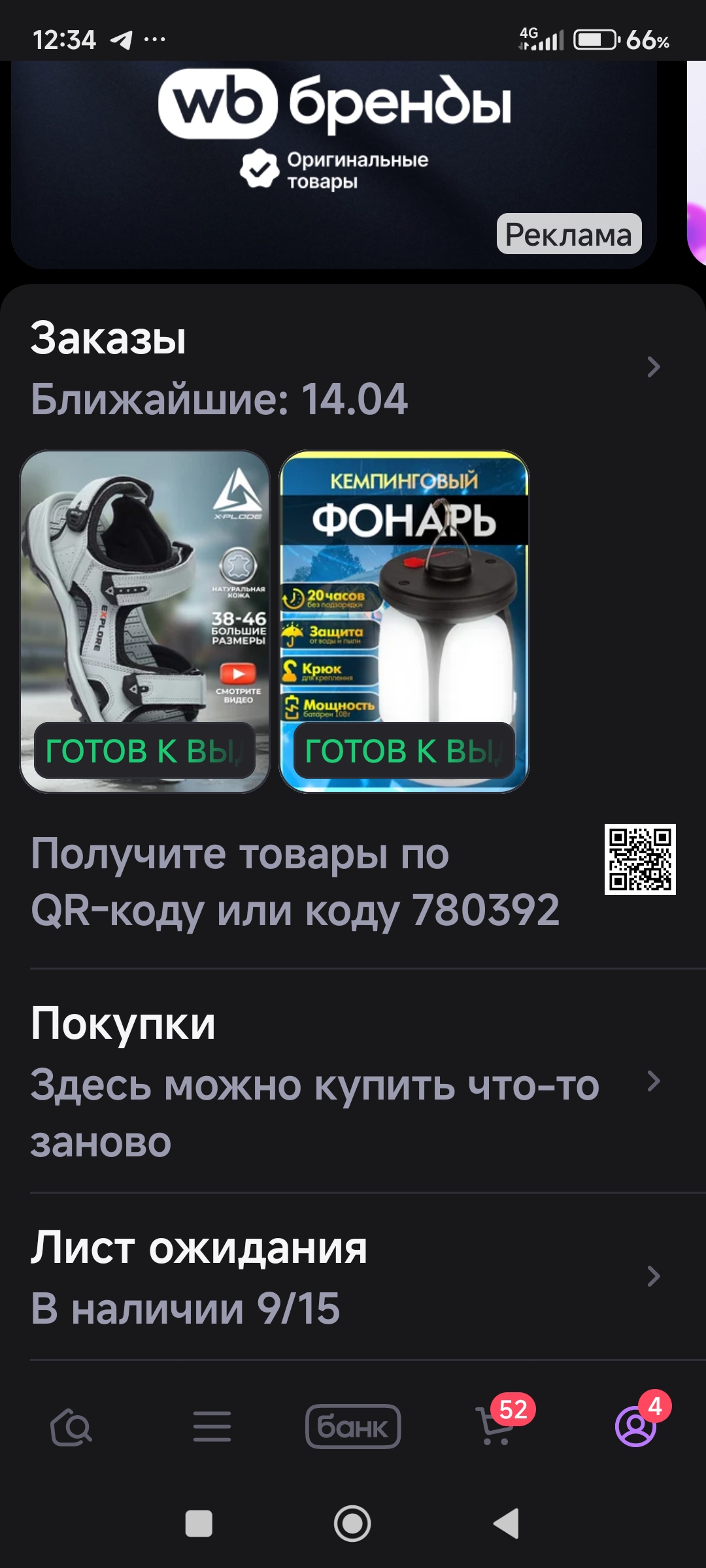
Task: Go back using system back button
Action: coord(506,1524)
